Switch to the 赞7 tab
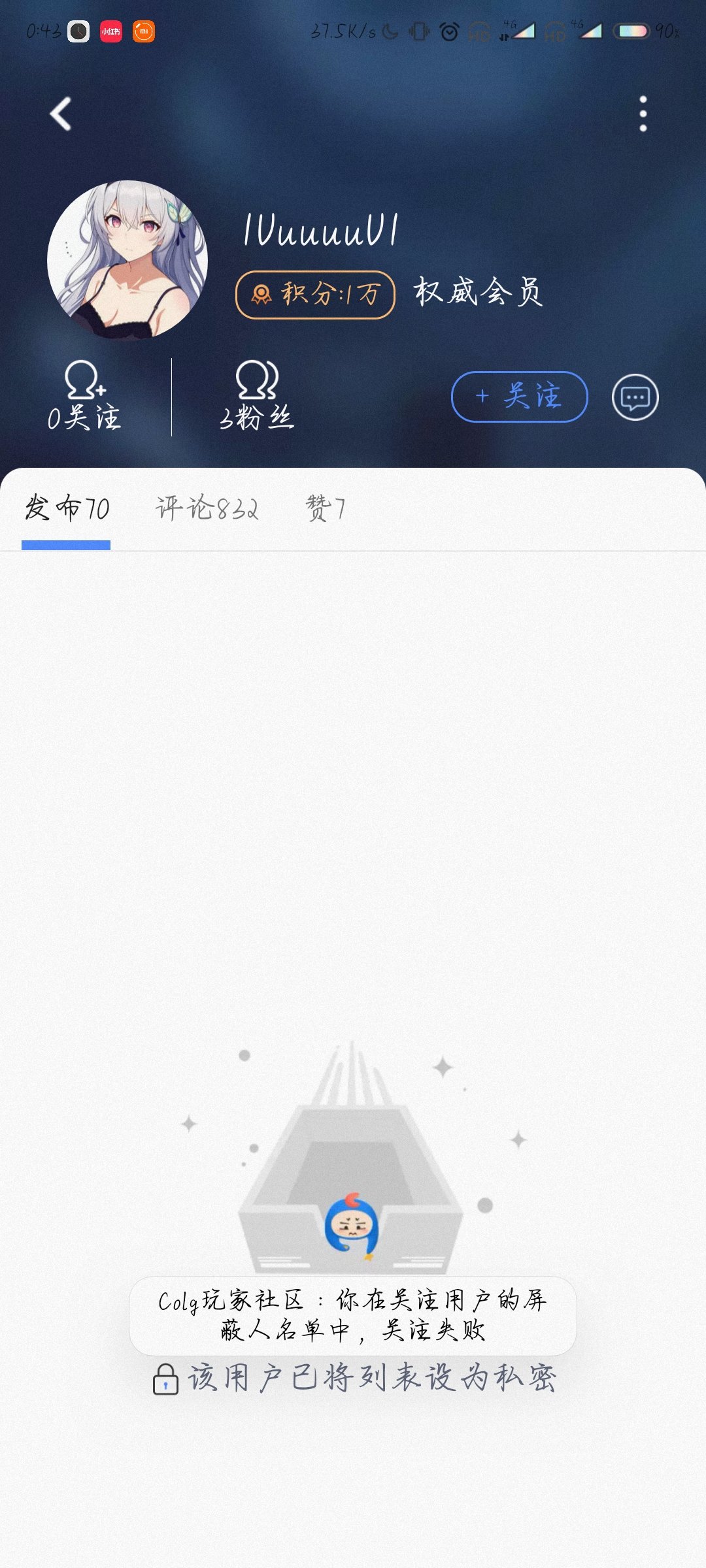 click(325, 508)
